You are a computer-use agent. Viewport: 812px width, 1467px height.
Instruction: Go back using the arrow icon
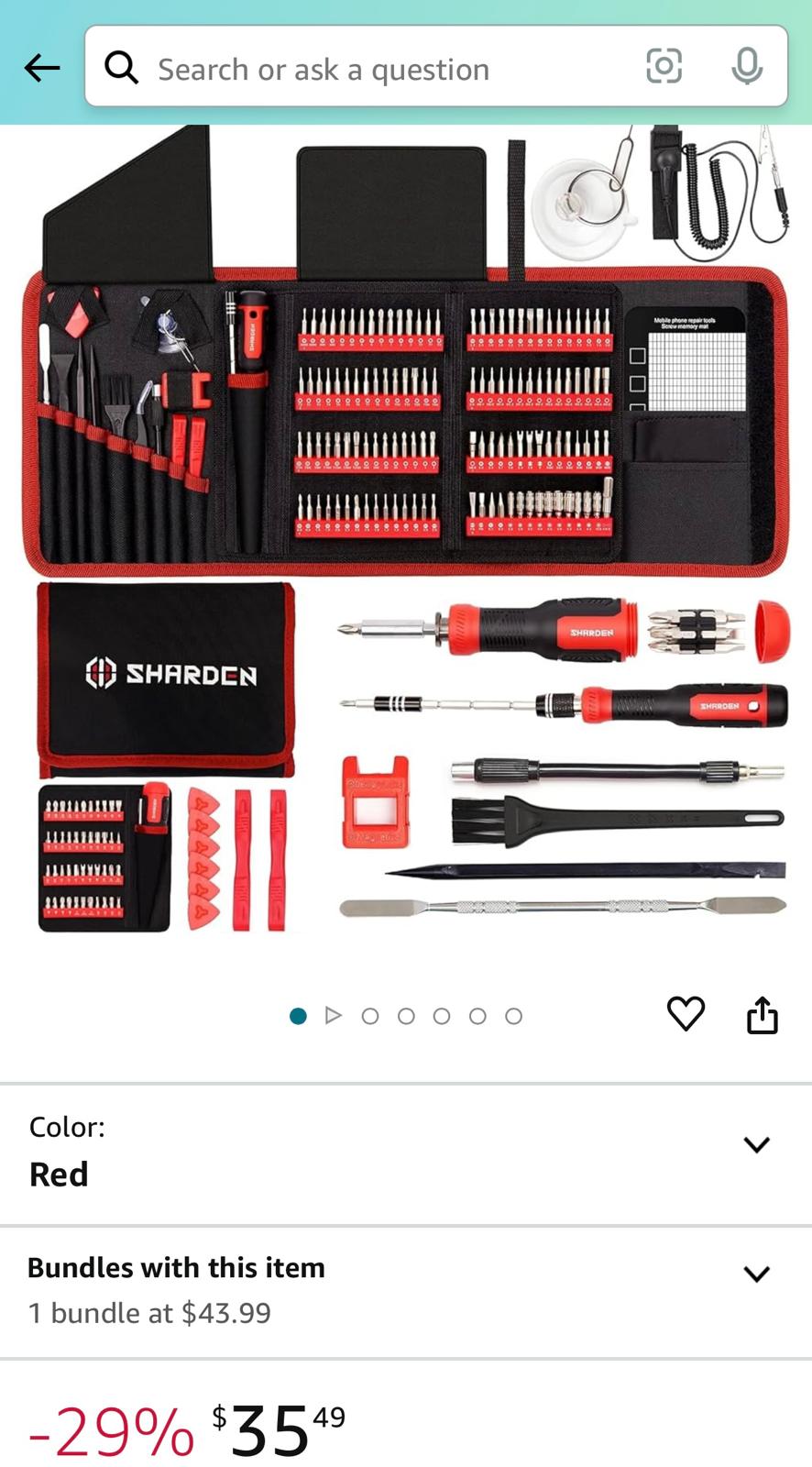pyautogui.click(x=42, y=68)
